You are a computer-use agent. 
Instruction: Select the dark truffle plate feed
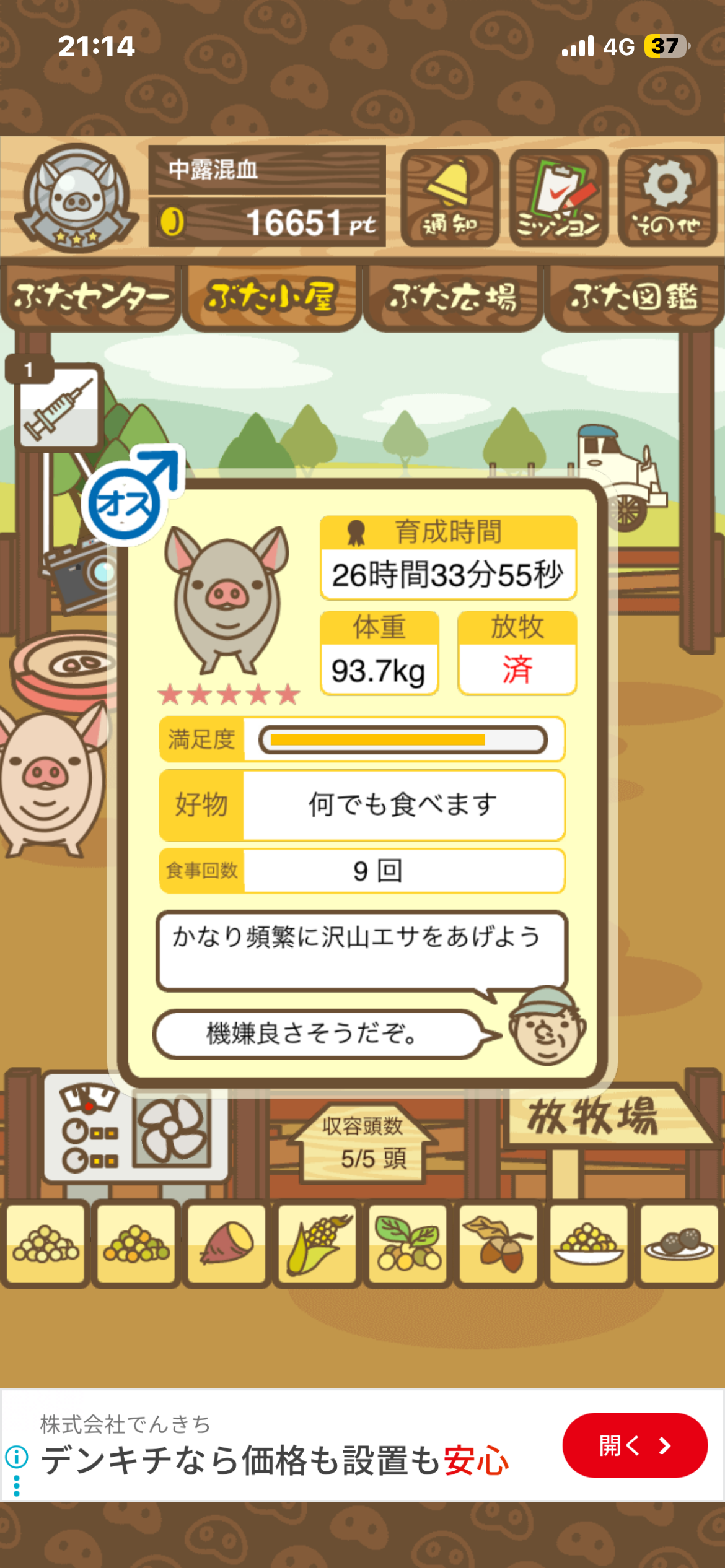pyautogui.click(x=679, y=1244)
